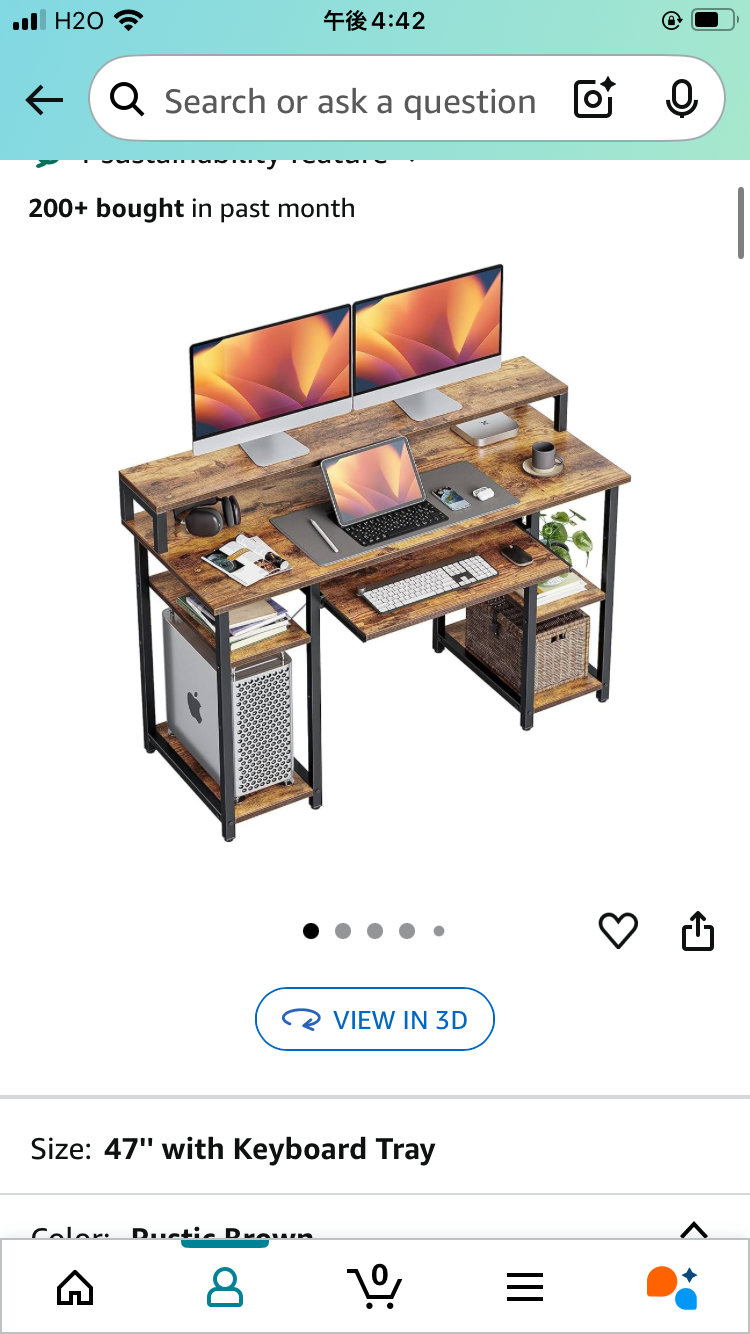Open the desk product image
This screenshot has width=750, height=1334.
(x=374, y=552)
